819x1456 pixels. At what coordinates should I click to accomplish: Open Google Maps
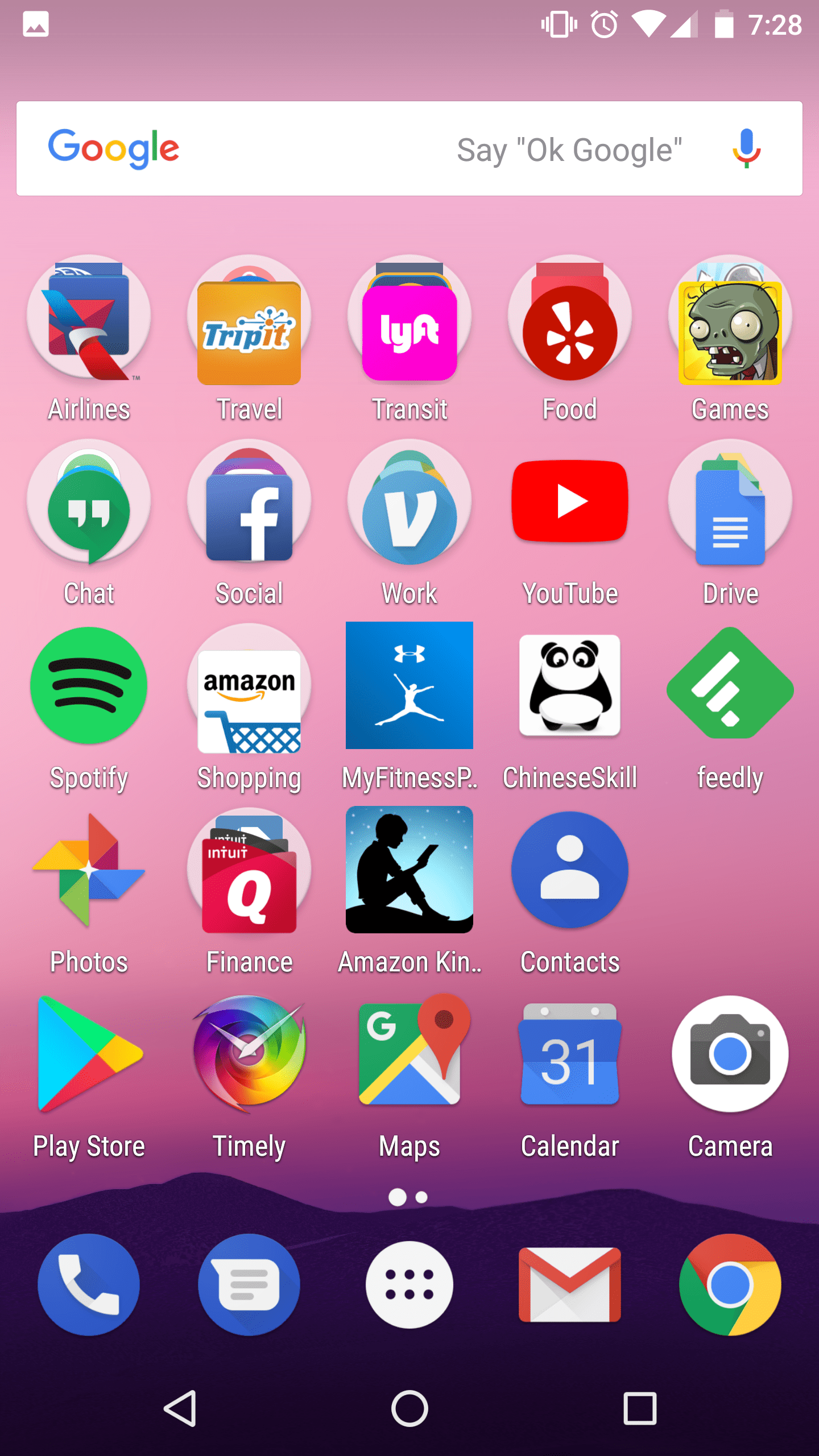(x=409, y=1055)
